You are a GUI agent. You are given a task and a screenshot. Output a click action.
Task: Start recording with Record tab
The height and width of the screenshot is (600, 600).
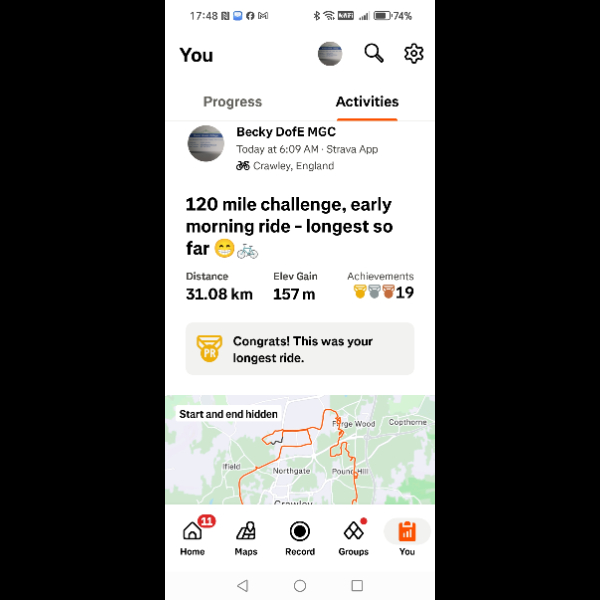coord(300,538)
